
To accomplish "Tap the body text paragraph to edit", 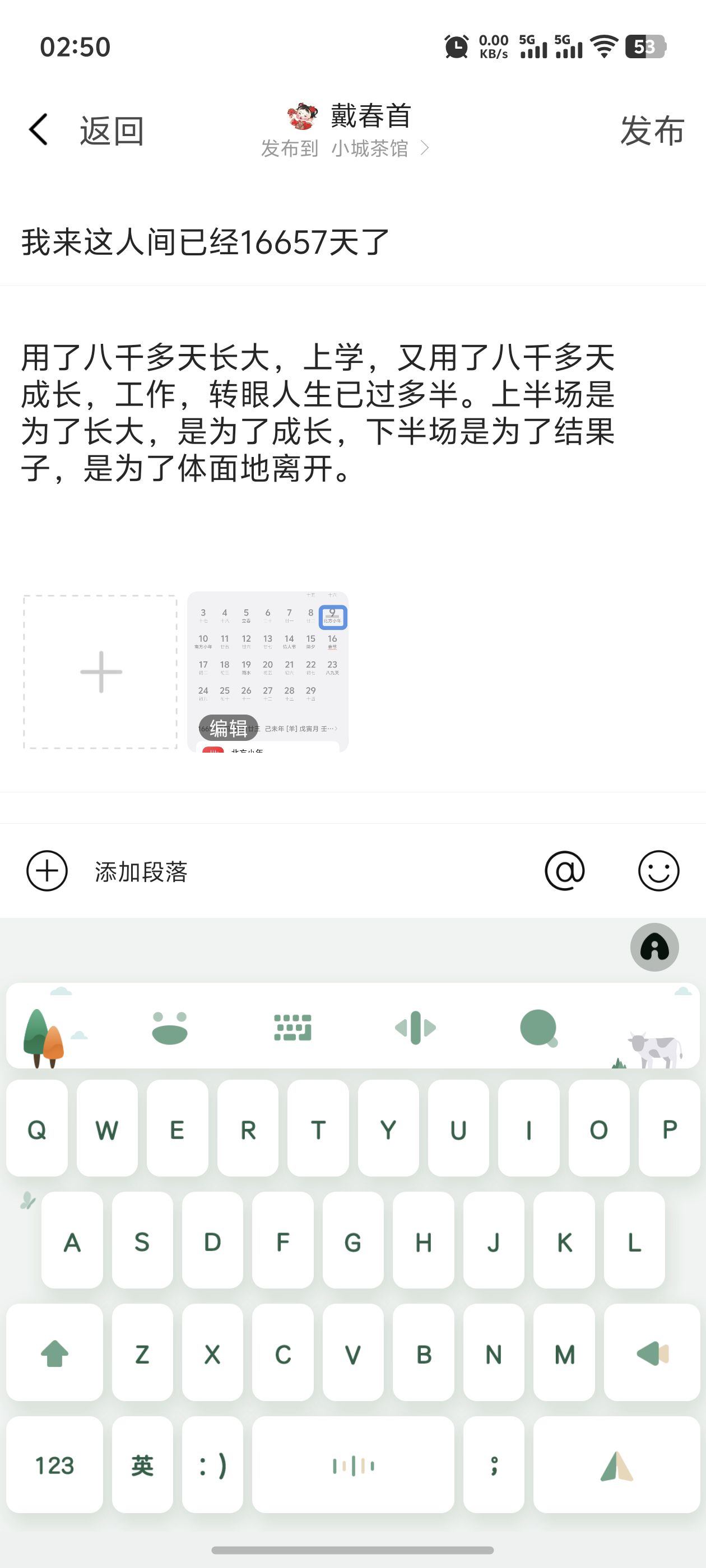I will [x=318, y=413].
